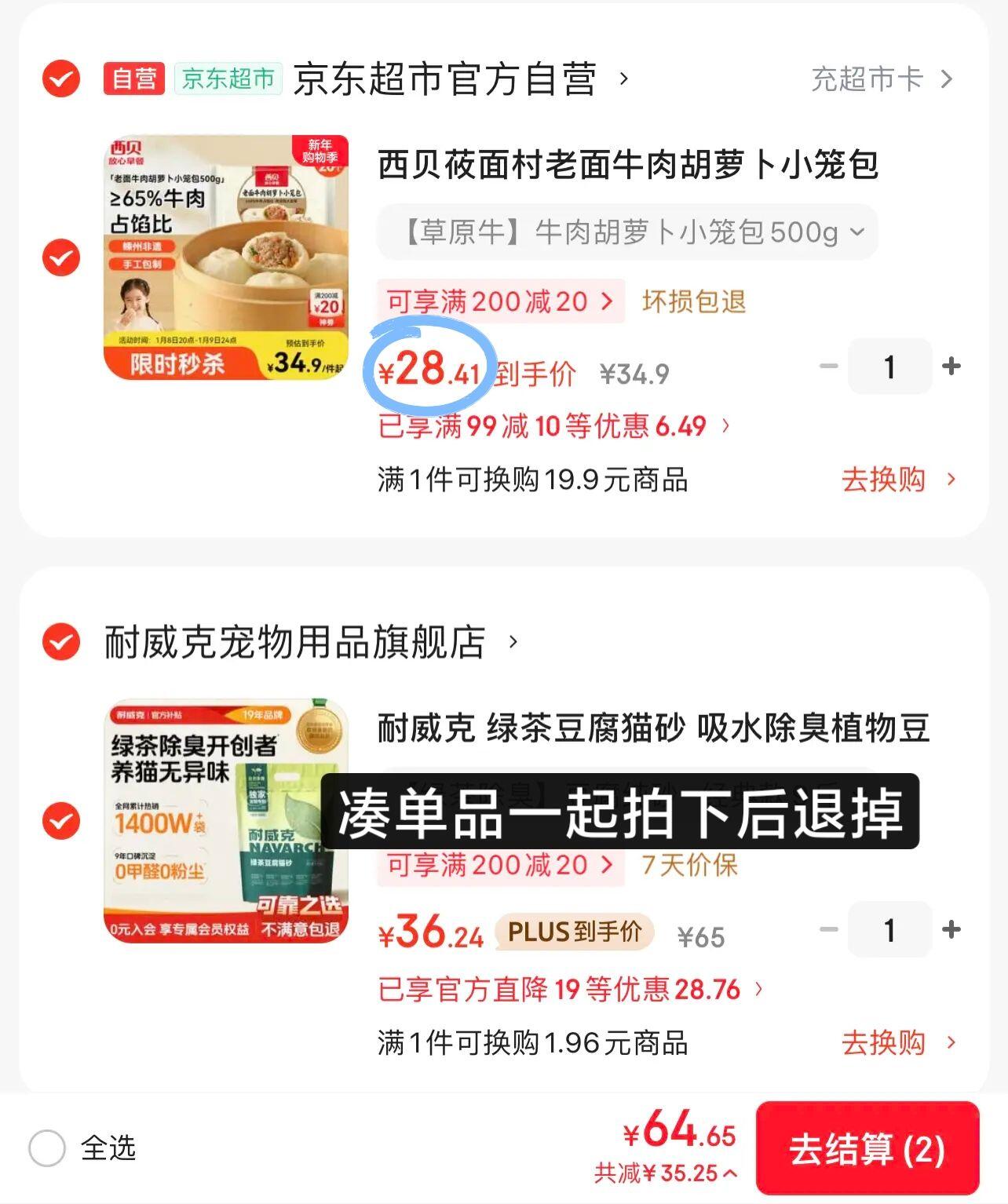
Task: Uncheck the 京东超市官方自营 store checkbox
Action: (x=61, y=78)
